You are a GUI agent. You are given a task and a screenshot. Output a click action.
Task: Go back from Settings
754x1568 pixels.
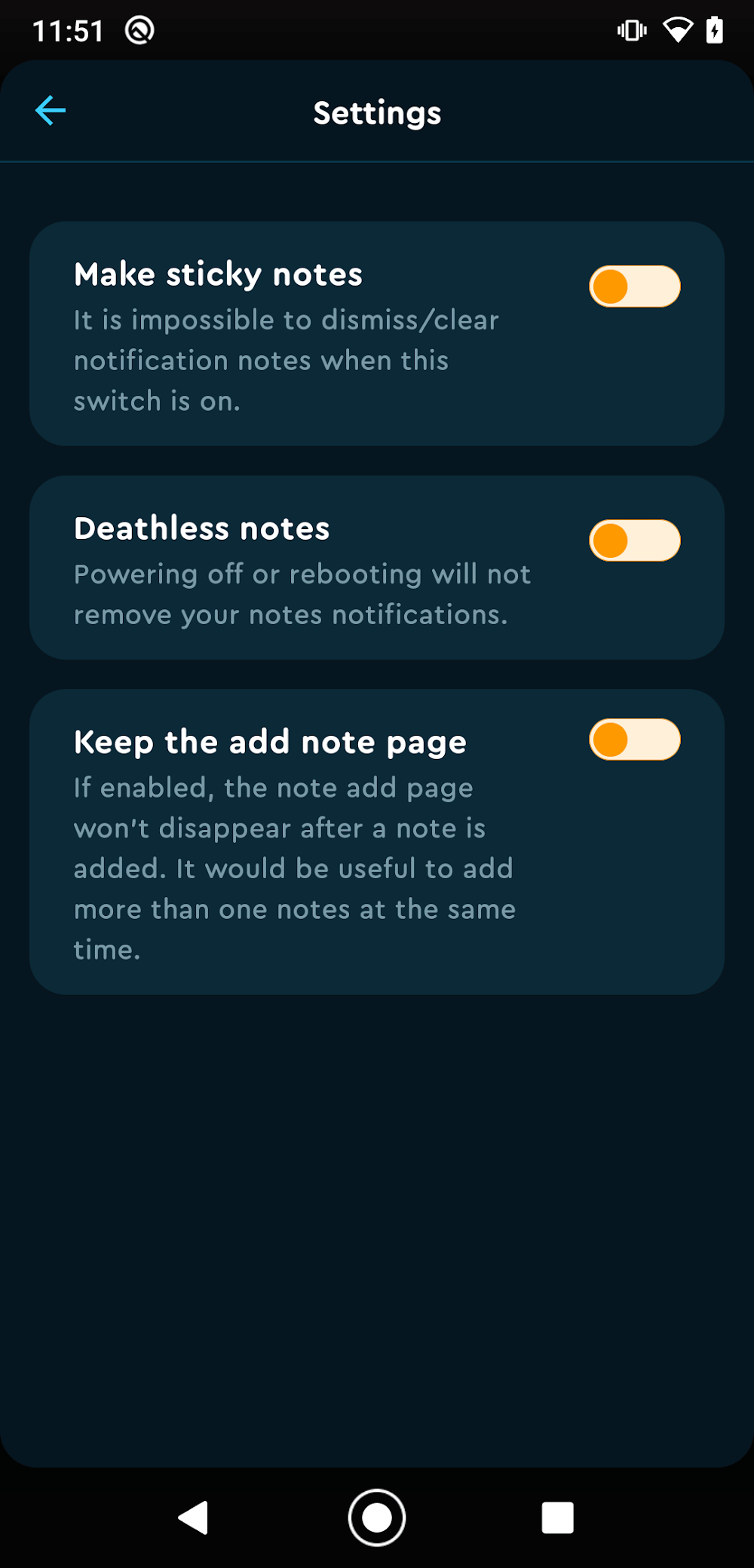coord(51,111)
